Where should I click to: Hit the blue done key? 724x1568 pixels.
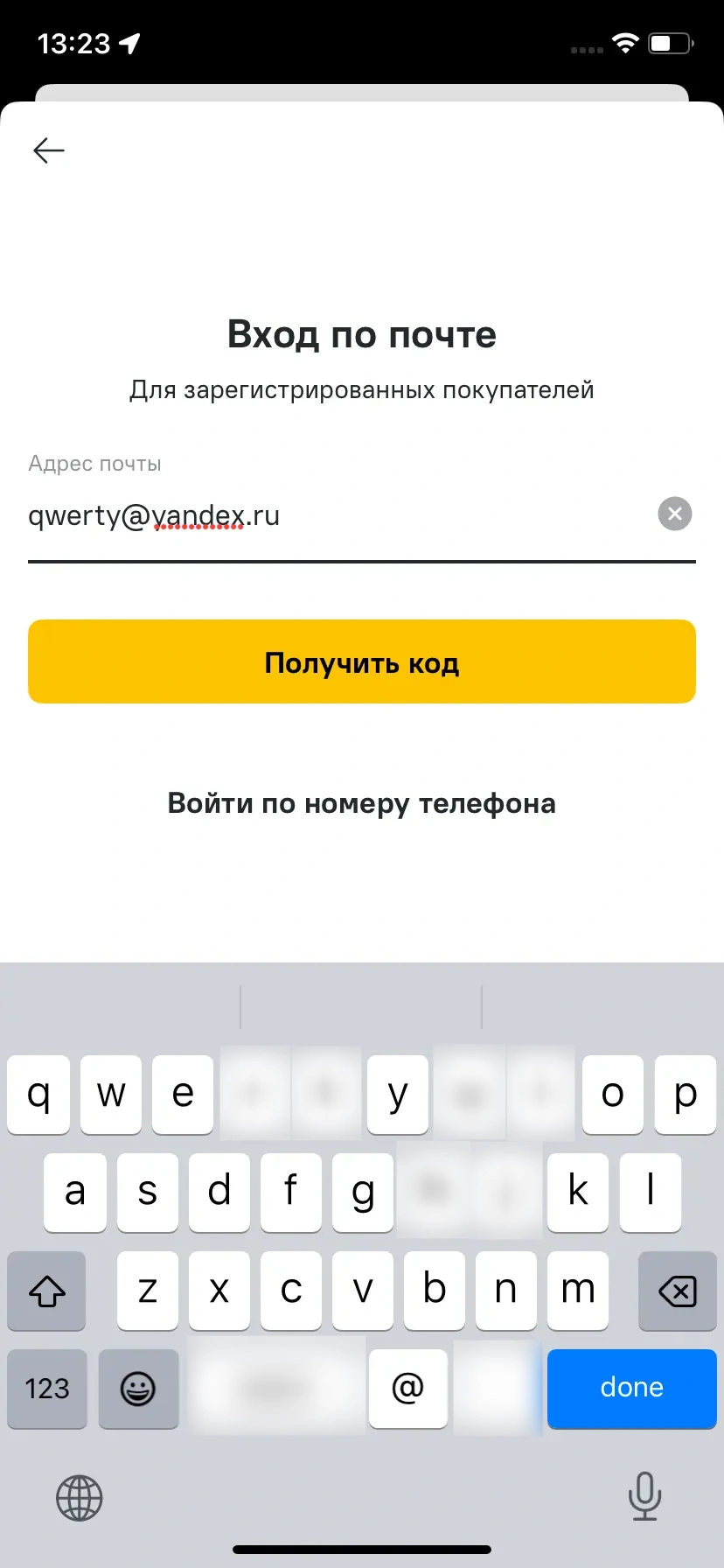point(631,1388)
